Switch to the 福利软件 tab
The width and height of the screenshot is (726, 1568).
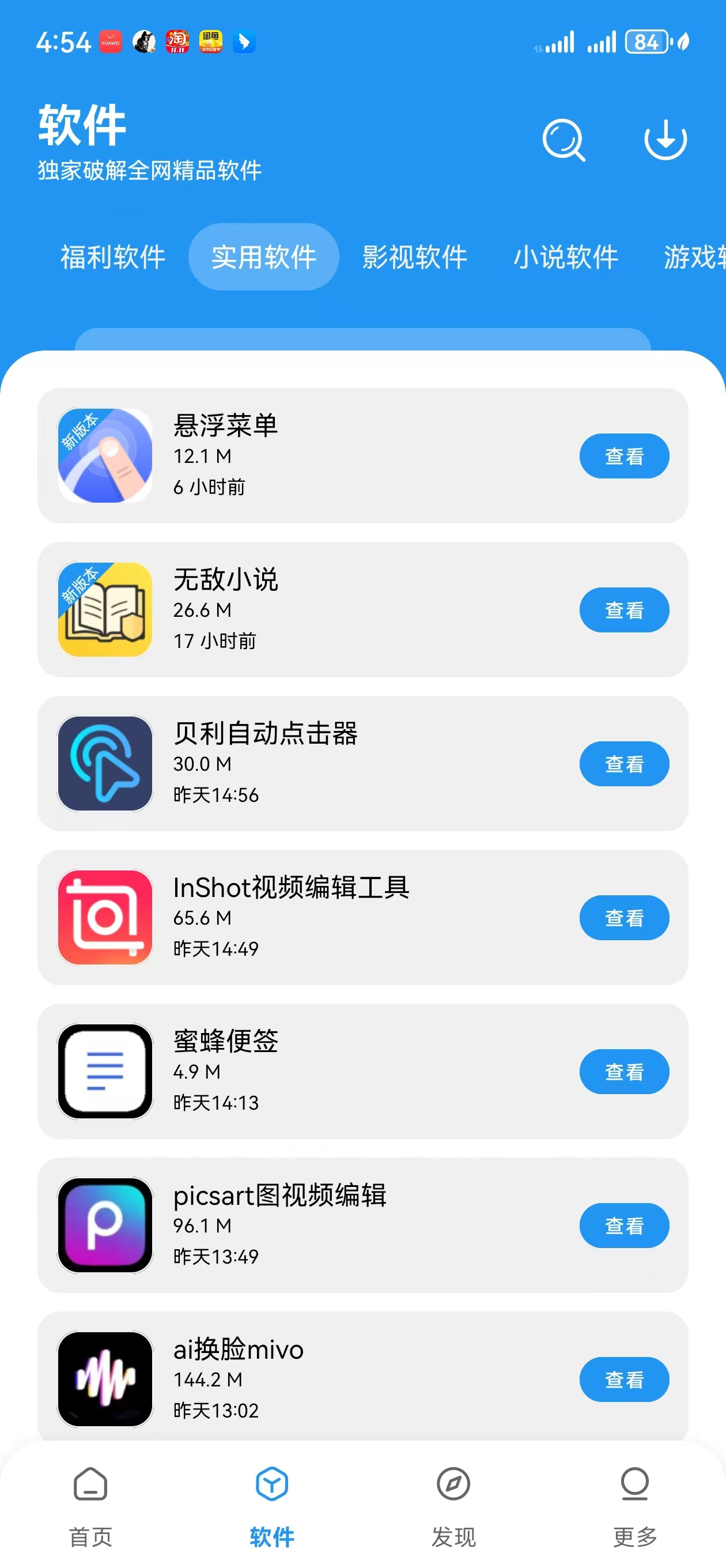coord(112,257)
